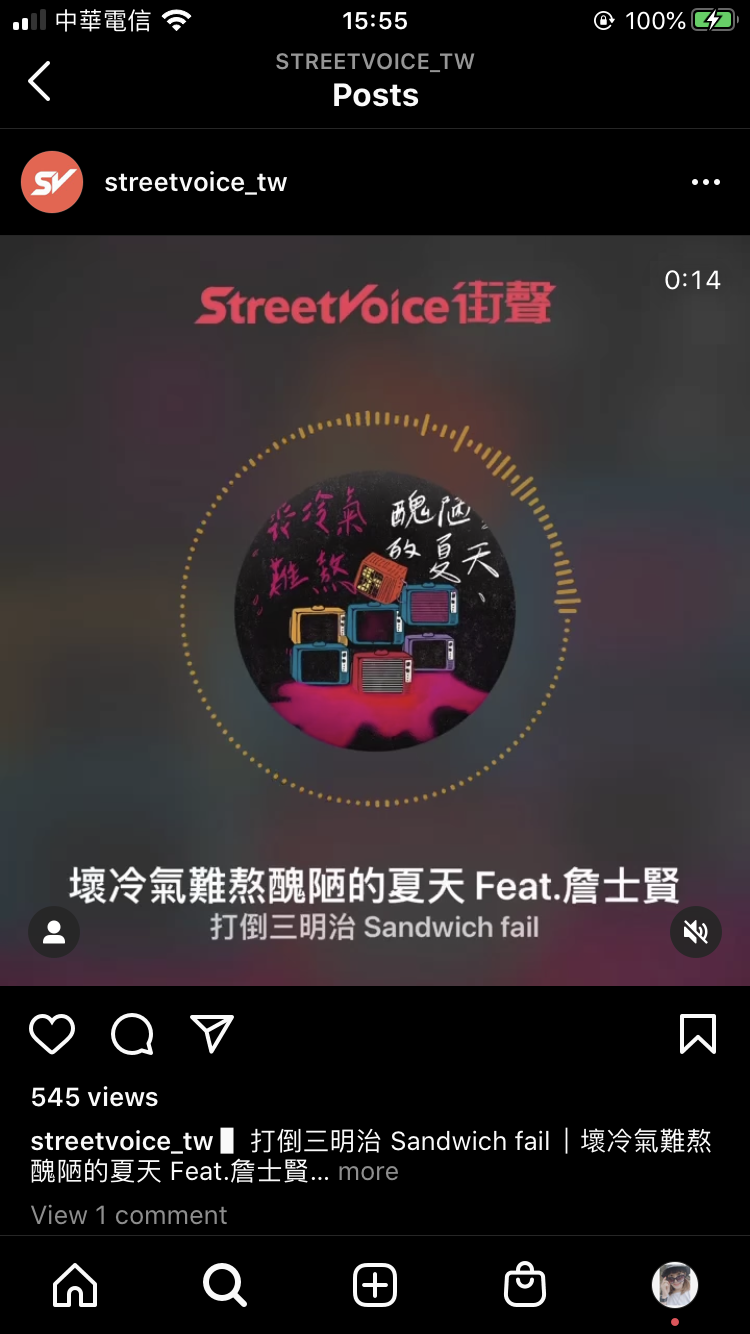Share this post via the paper plane icon

(x=212, y=1034)
